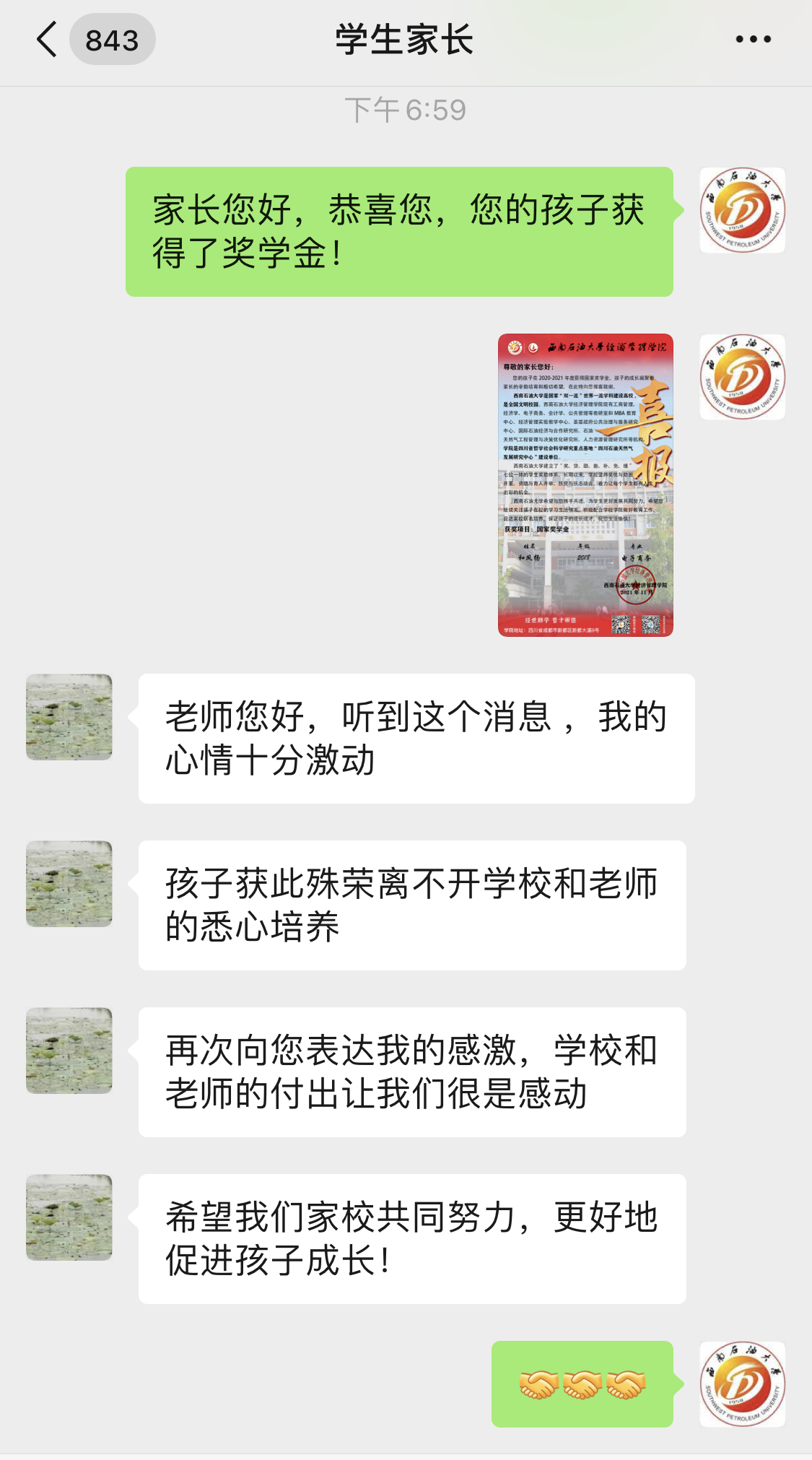Open the chat info overflow menu

753,40
